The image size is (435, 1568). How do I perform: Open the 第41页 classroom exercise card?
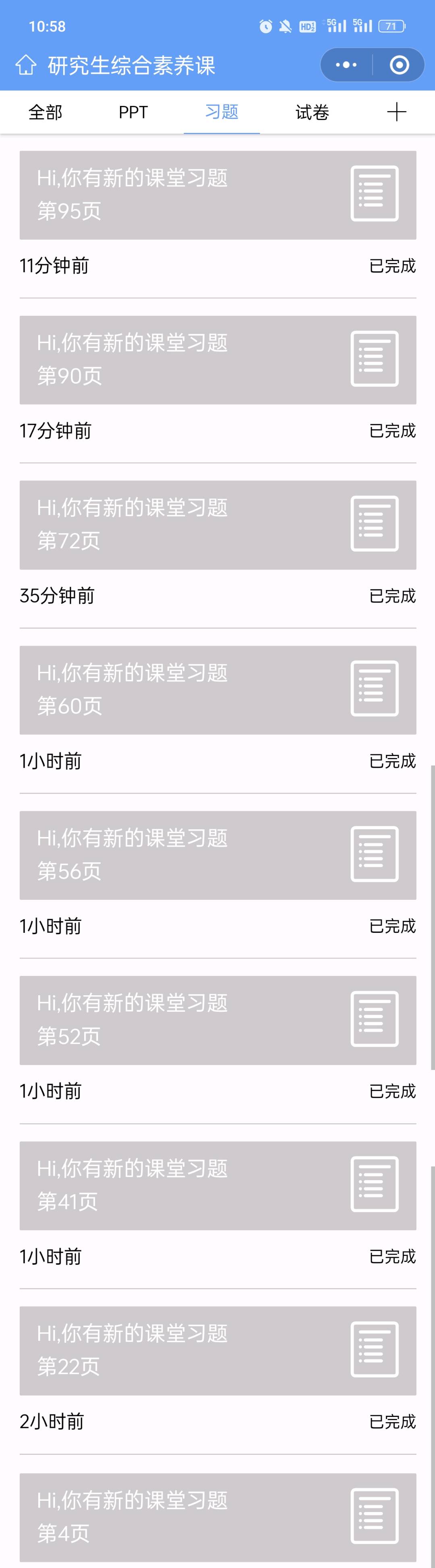point(218,1185)
